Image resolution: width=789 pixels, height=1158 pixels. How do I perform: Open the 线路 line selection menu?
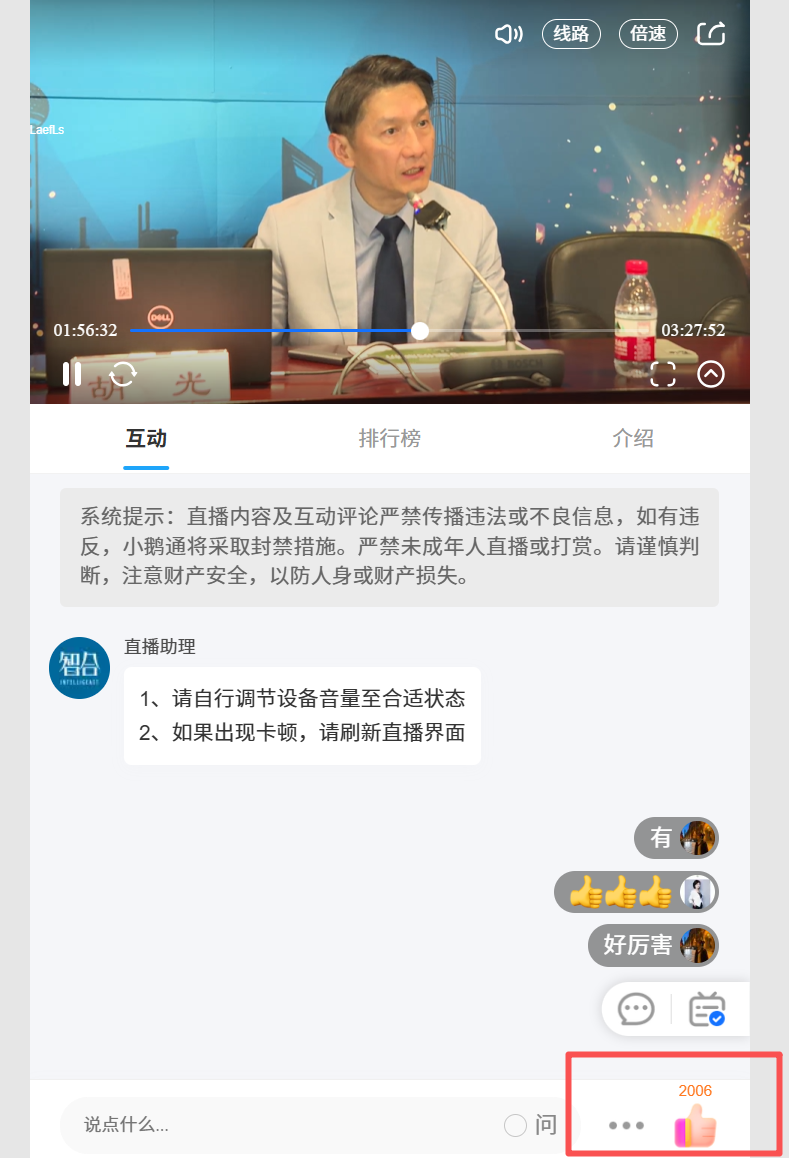(x=571, y=33)
